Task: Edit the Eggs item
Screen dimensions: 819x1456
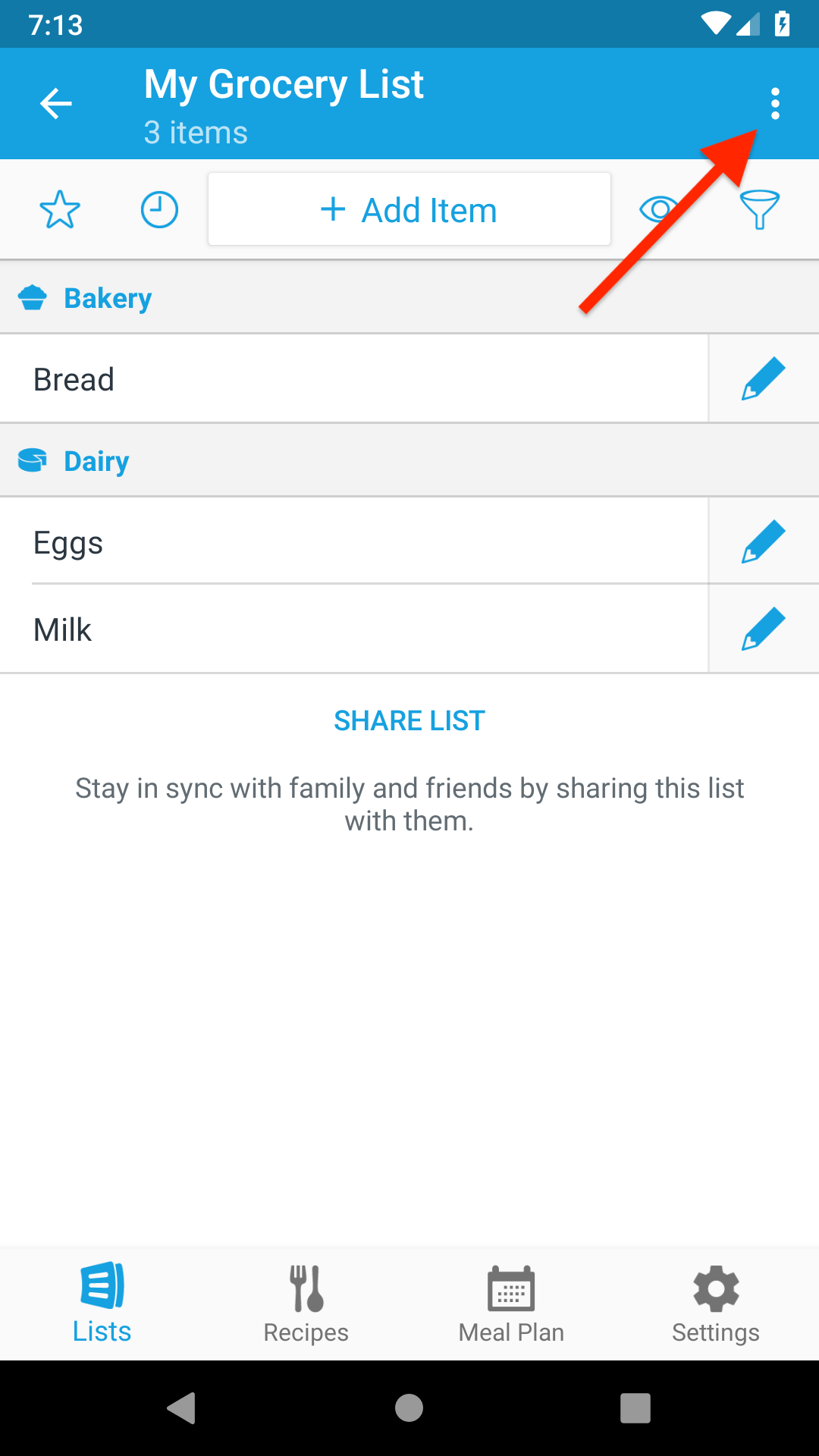Action: point(763,541)
